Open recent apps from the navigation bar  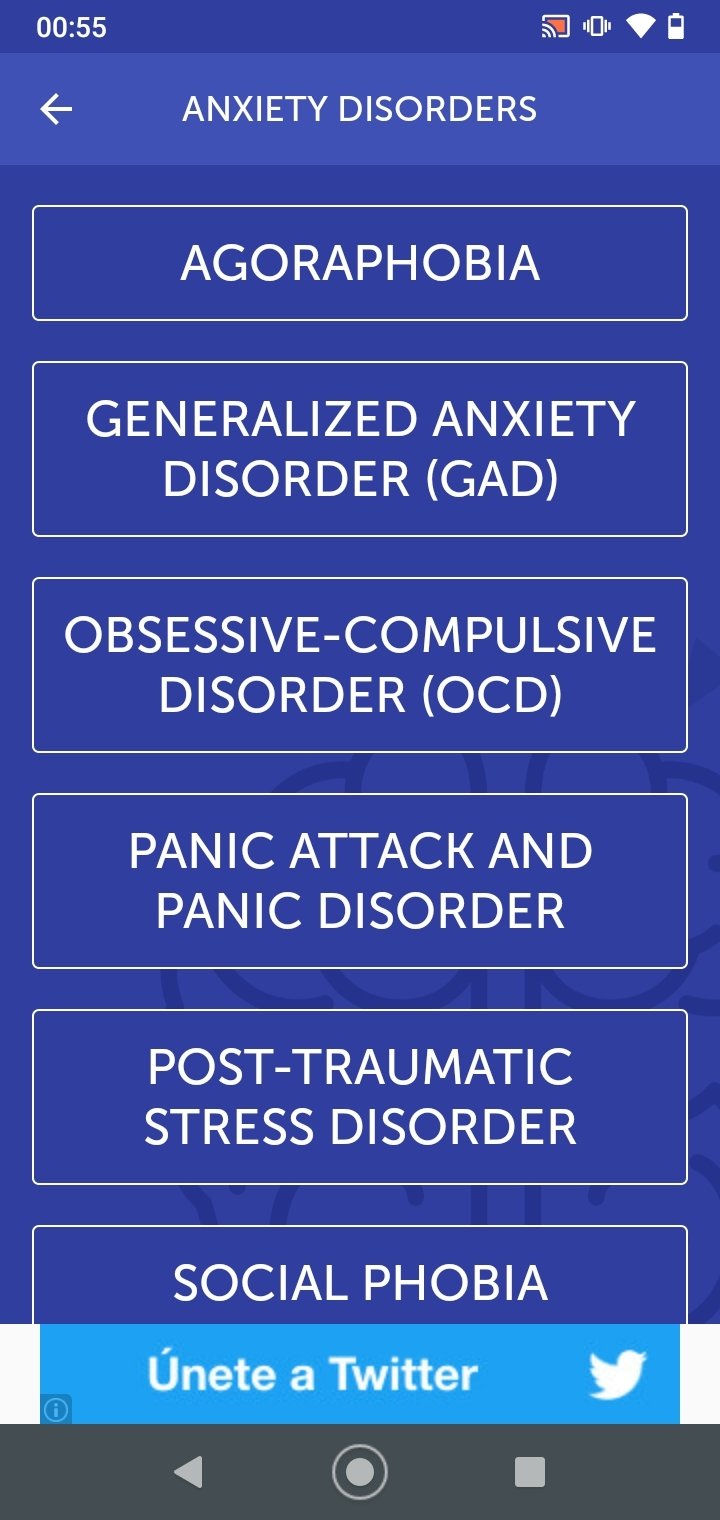[x=529, y=1471]
